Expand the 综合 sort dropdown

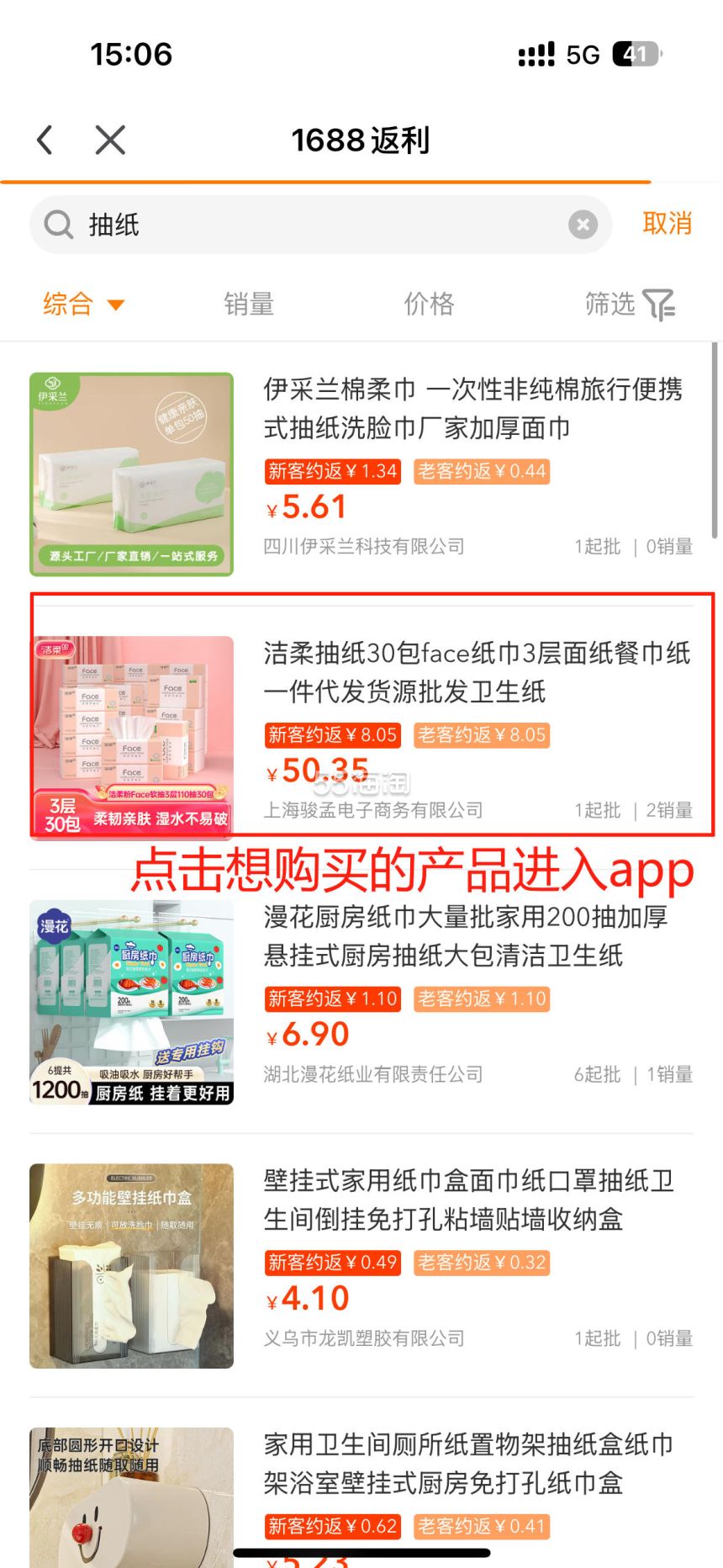tap(83, 304)
